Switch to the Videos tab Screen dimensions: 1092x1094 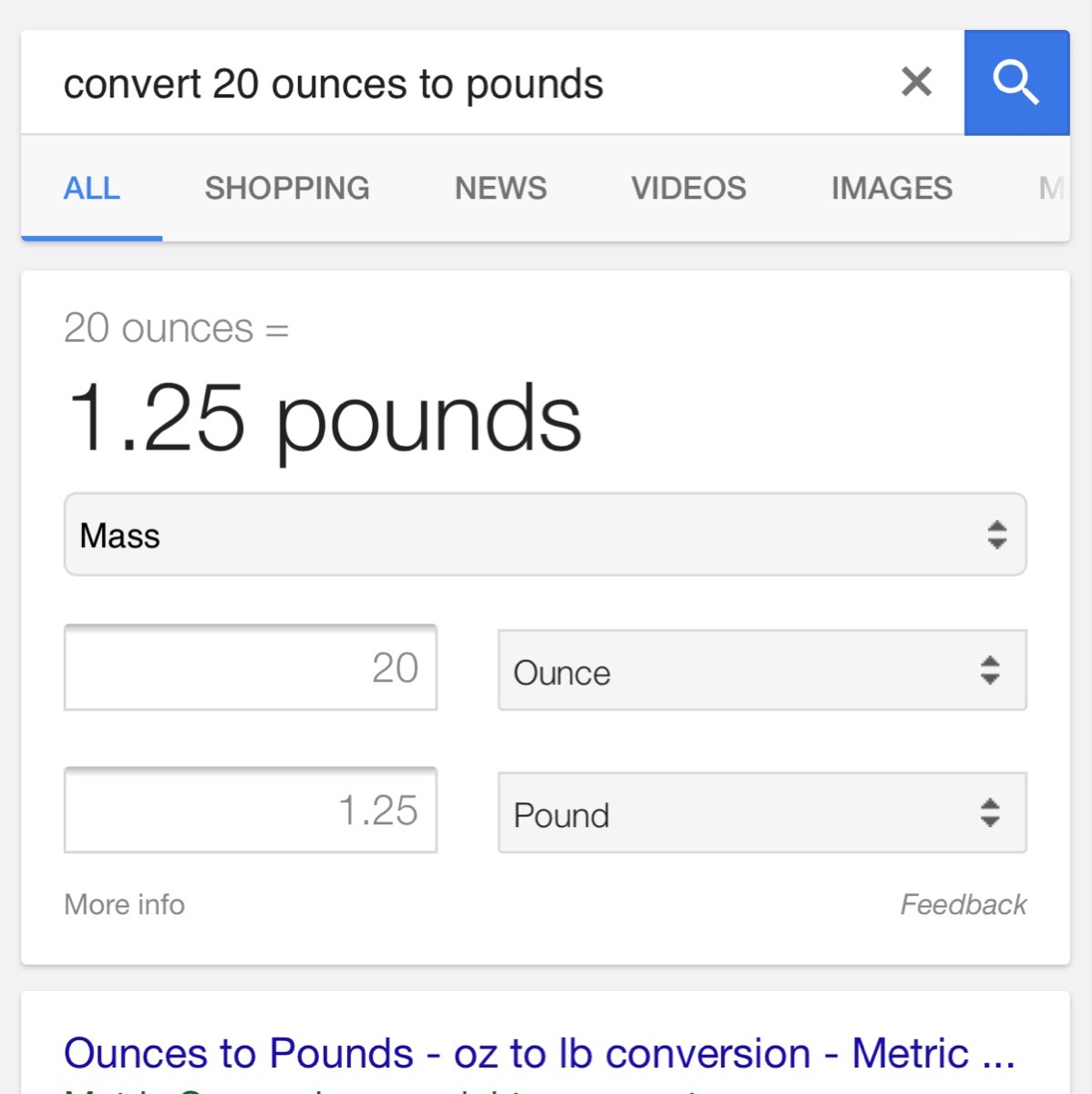click(688, 189)
